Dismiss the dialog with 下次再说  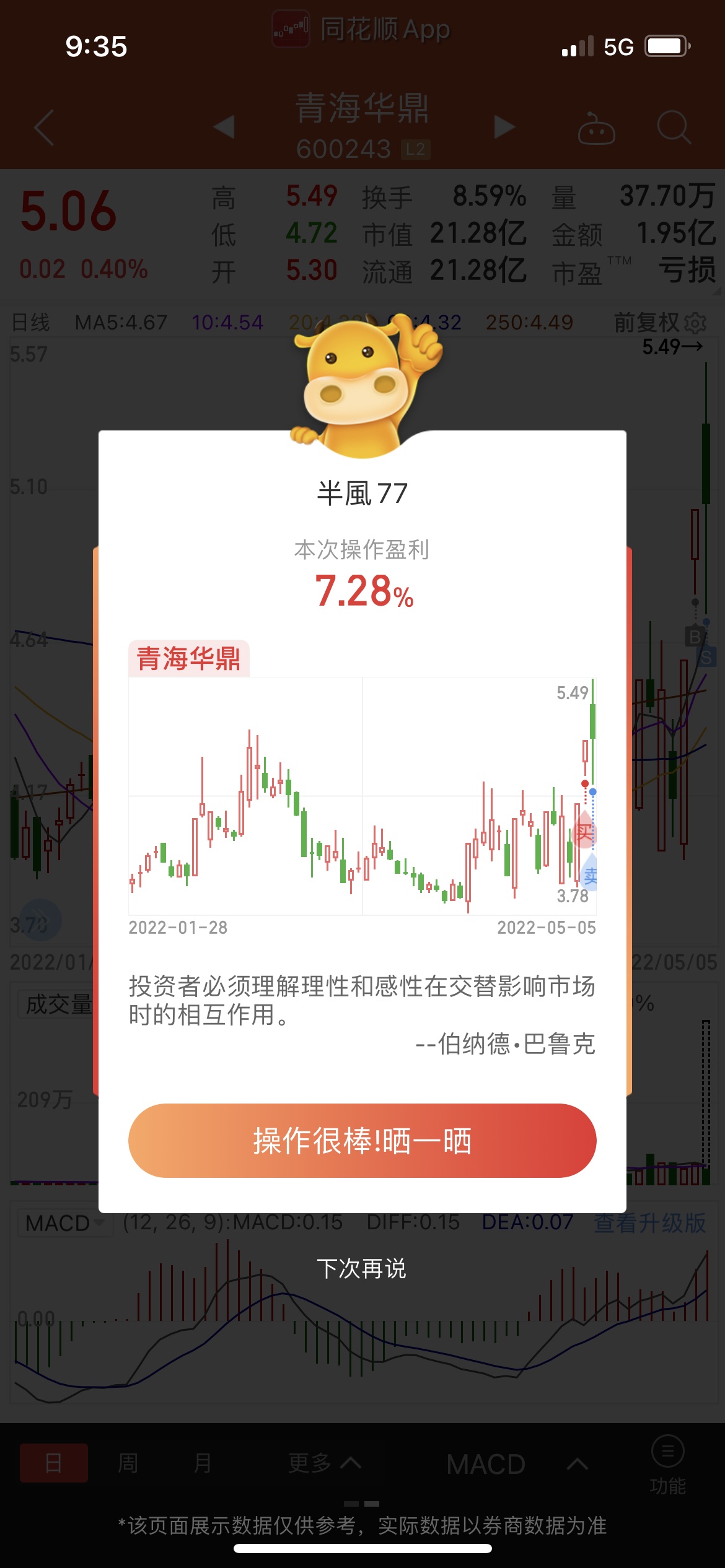click(362, 1268)
